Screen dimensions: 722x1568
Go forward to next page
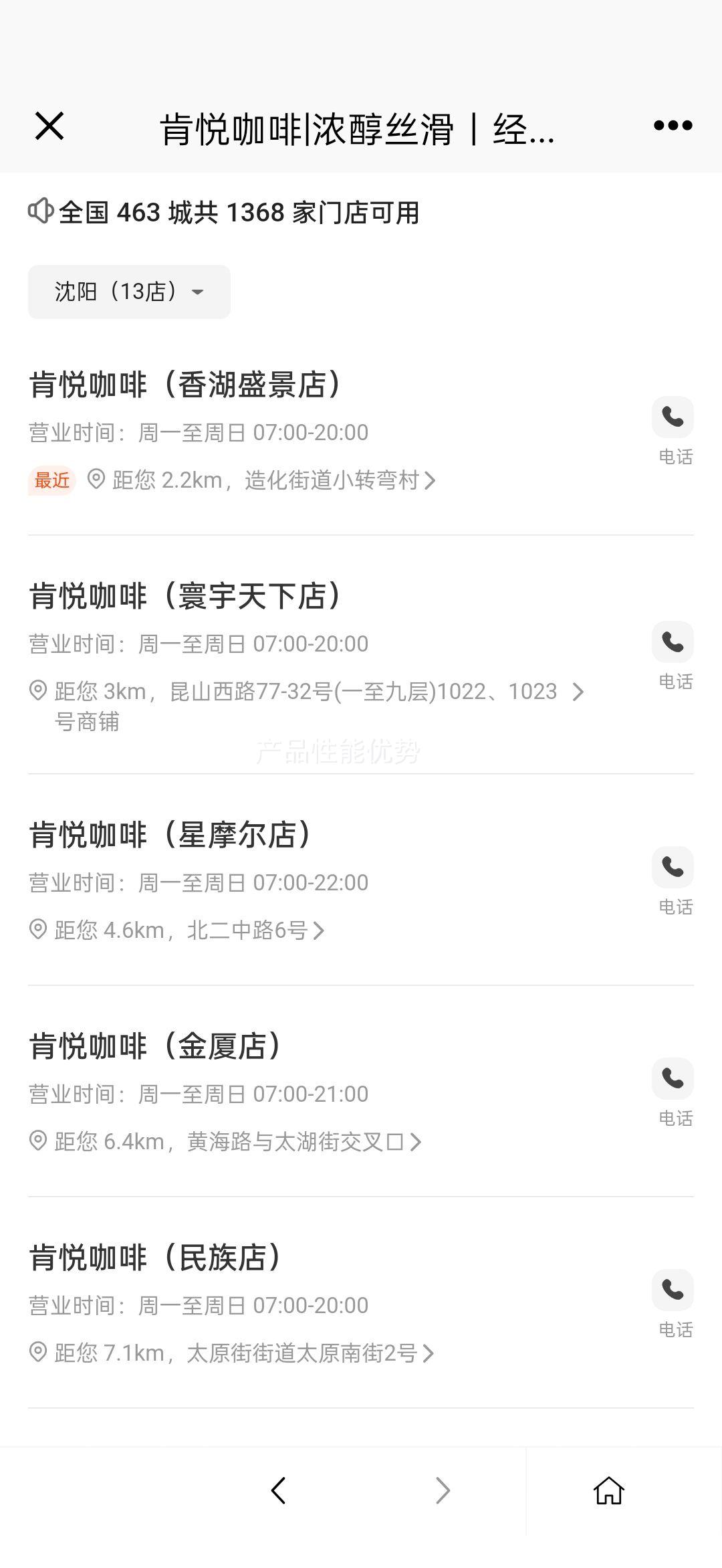coord(443,1490)
